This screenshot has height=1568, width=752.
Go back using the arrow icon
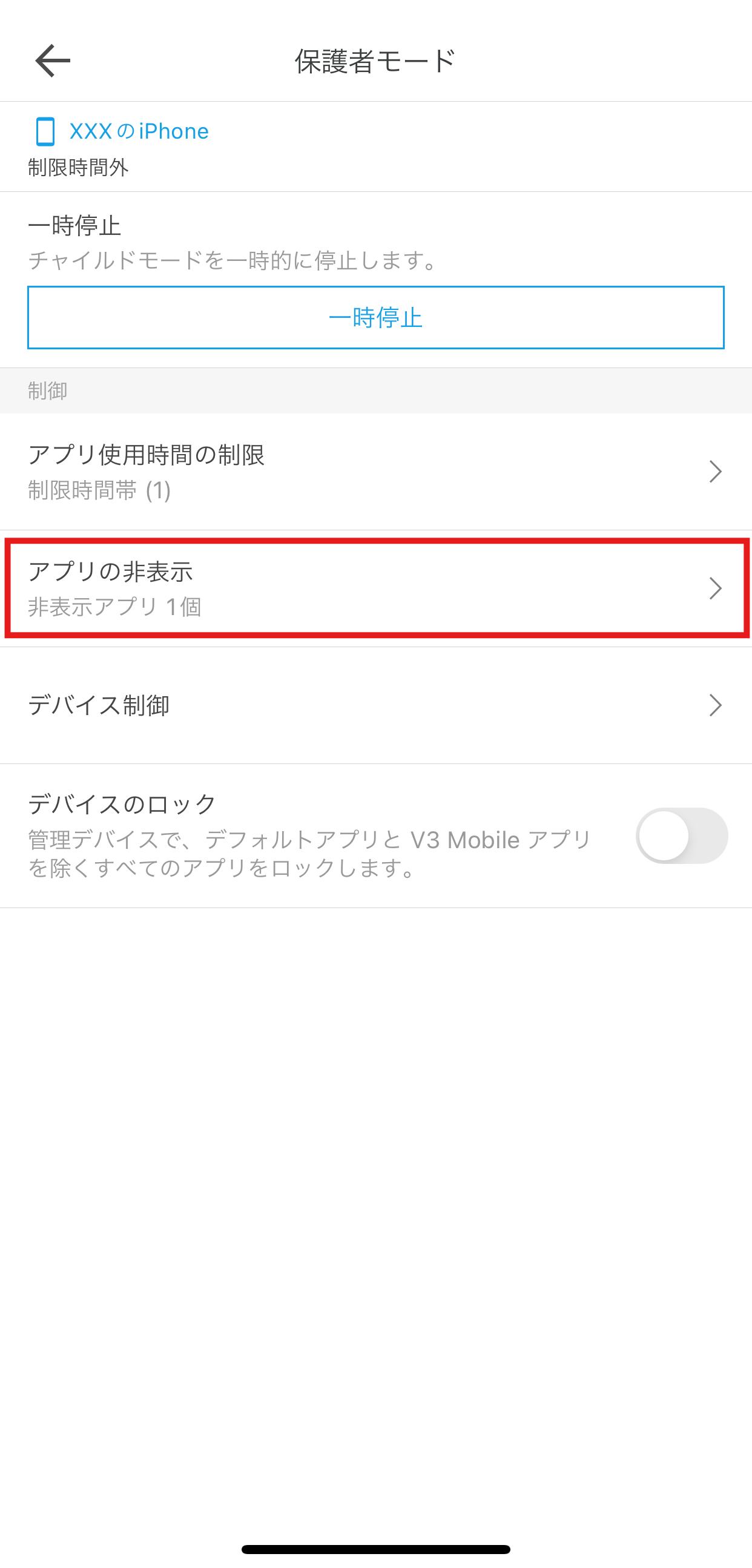(52, 61)
